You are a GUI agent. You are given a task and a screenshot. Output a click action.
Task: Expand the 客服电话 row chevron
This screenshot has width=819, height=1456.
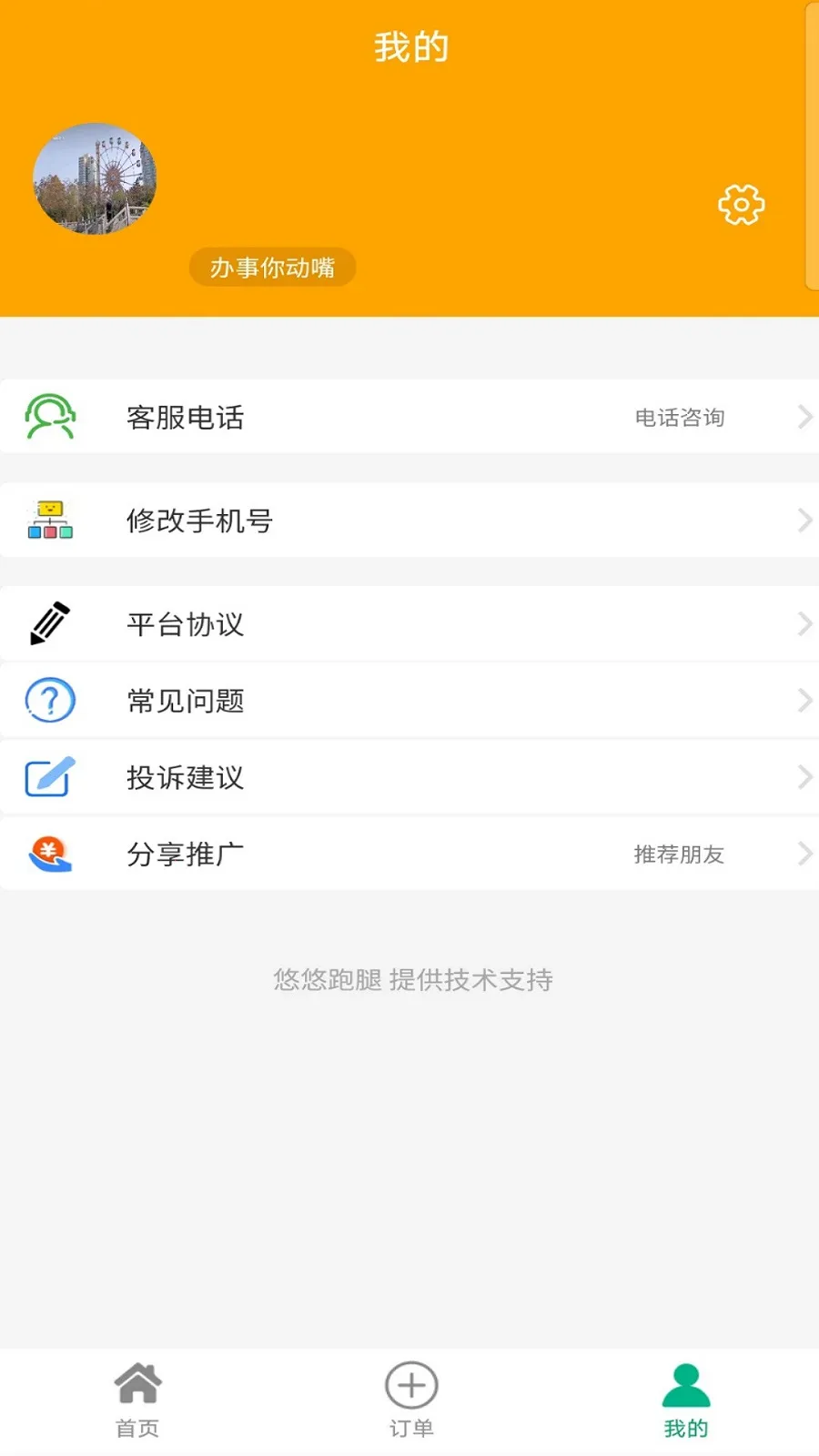(x=804, y=417)
